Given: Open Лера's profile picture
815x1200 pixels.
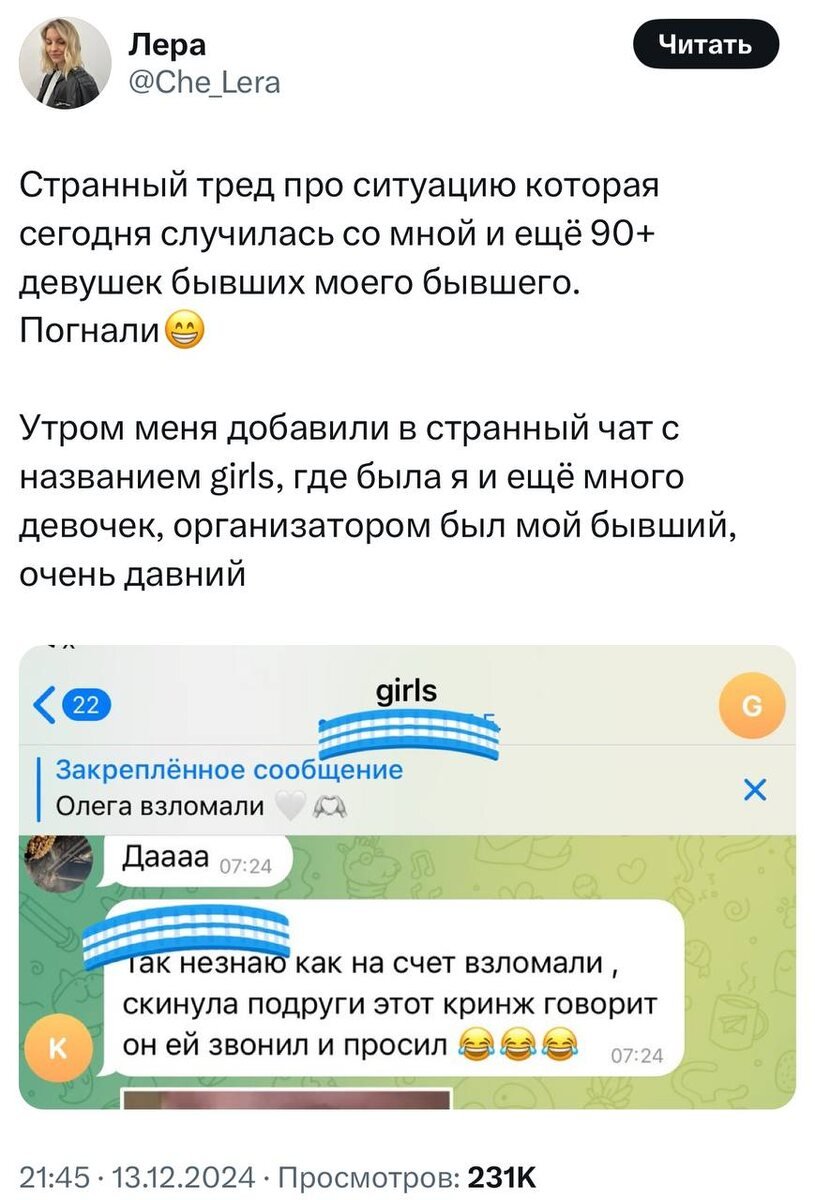Looking at the screenshot, I should (65, 65).
